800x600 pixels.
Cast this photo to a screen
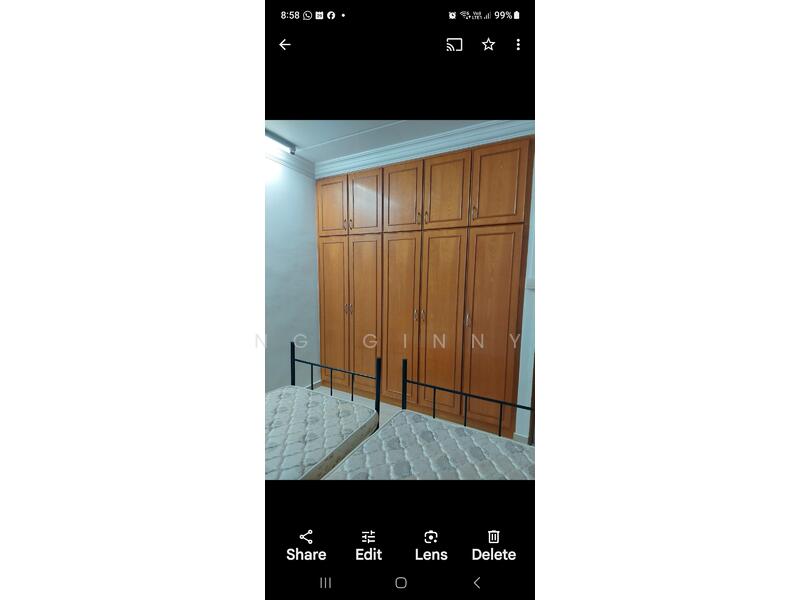[x=454, y=45]
